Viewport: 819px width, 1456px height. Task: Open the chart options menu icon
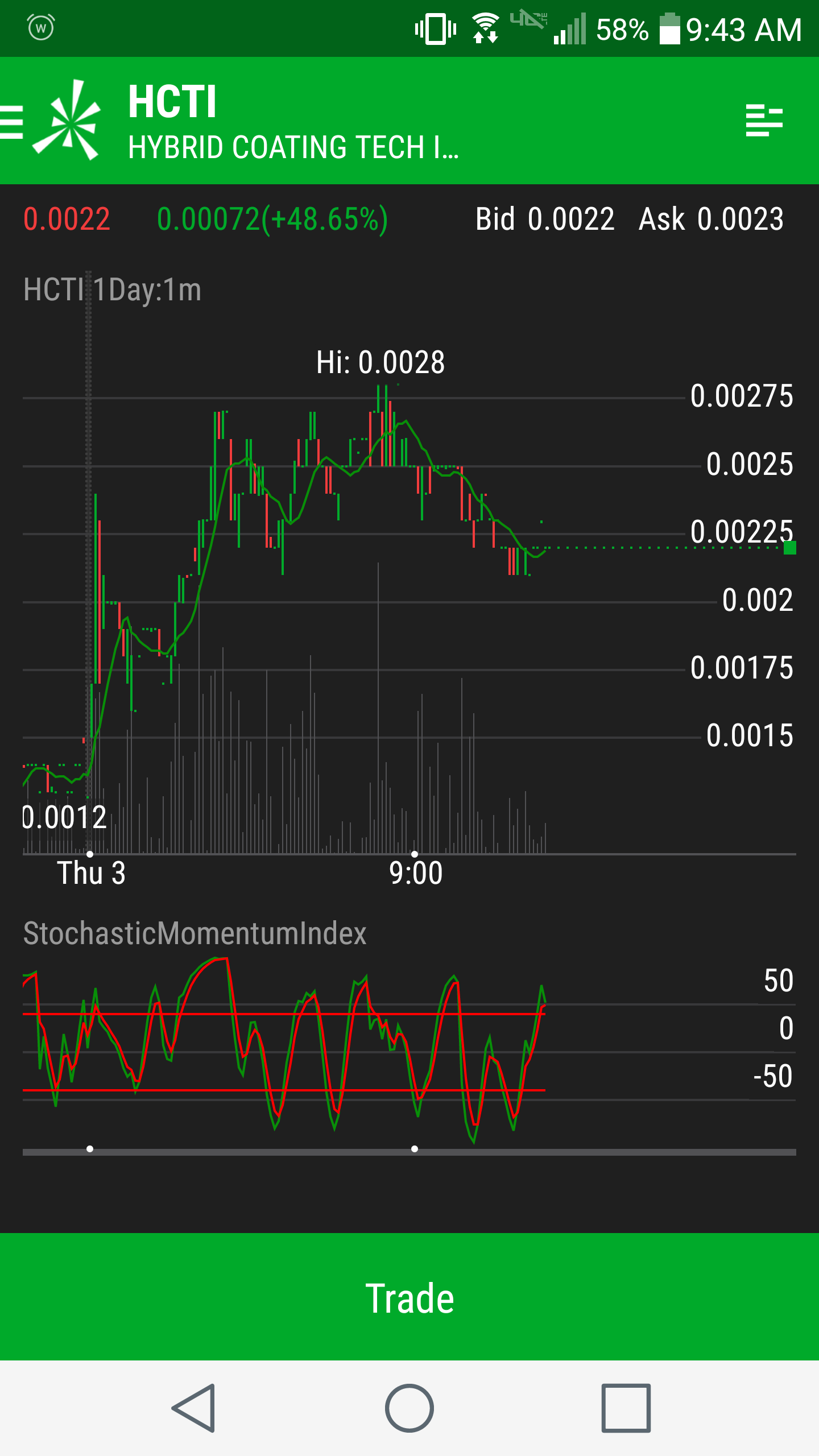[x=764, y=120]
